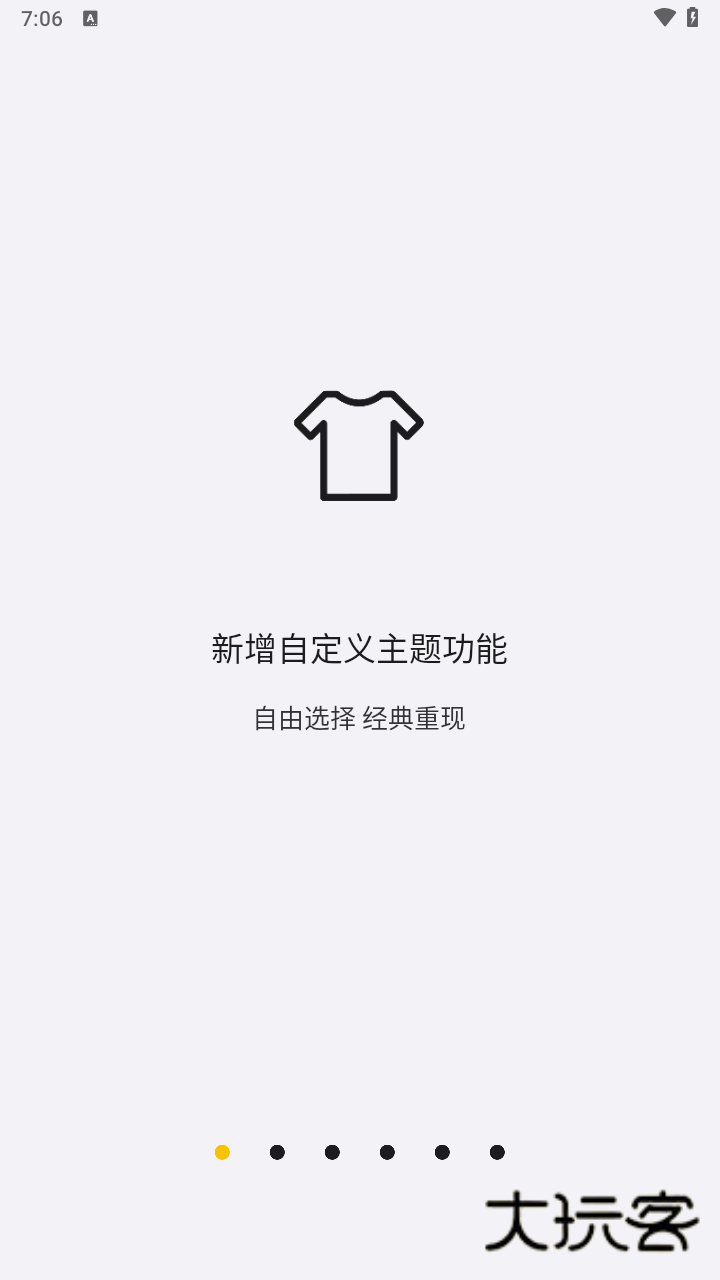Tap the T-shirt theme illustration icon
The image size is (720, 1280).
coord(359,444)
